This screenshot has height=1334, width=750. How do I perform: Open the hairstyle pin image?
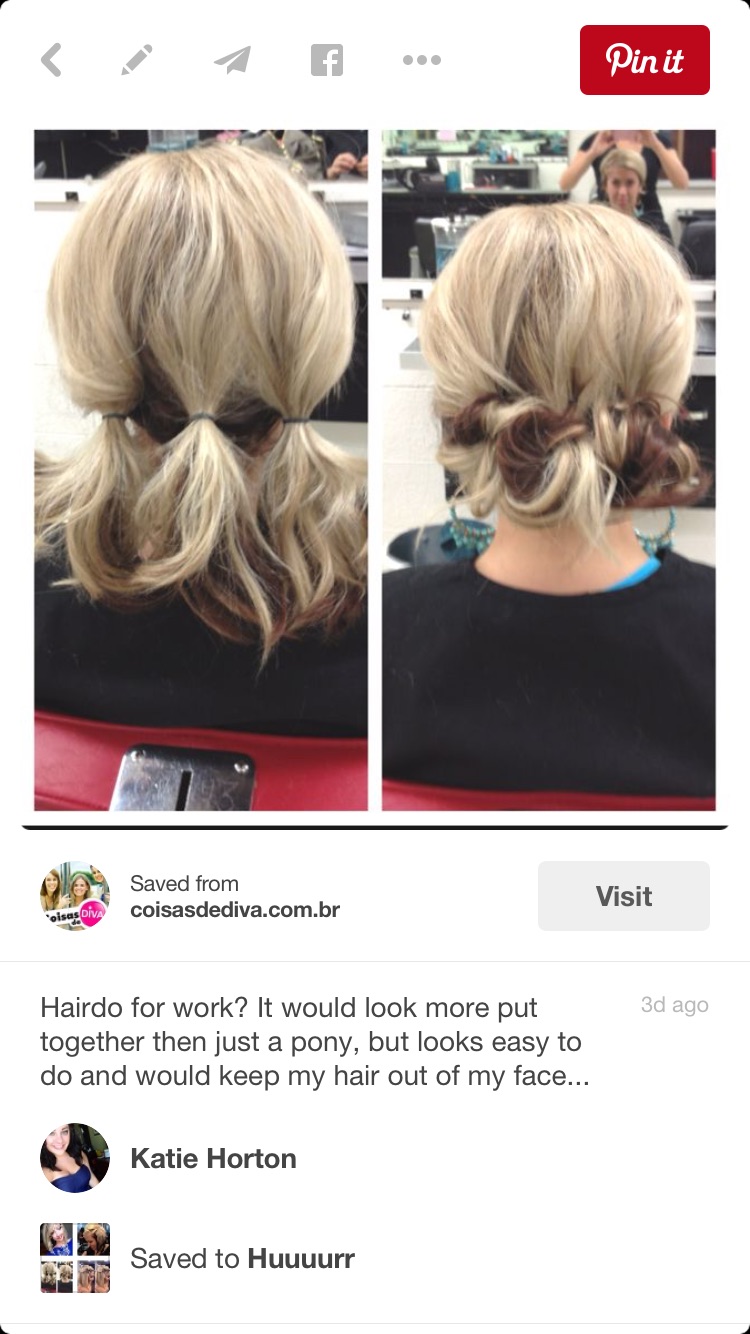point(375,470)
